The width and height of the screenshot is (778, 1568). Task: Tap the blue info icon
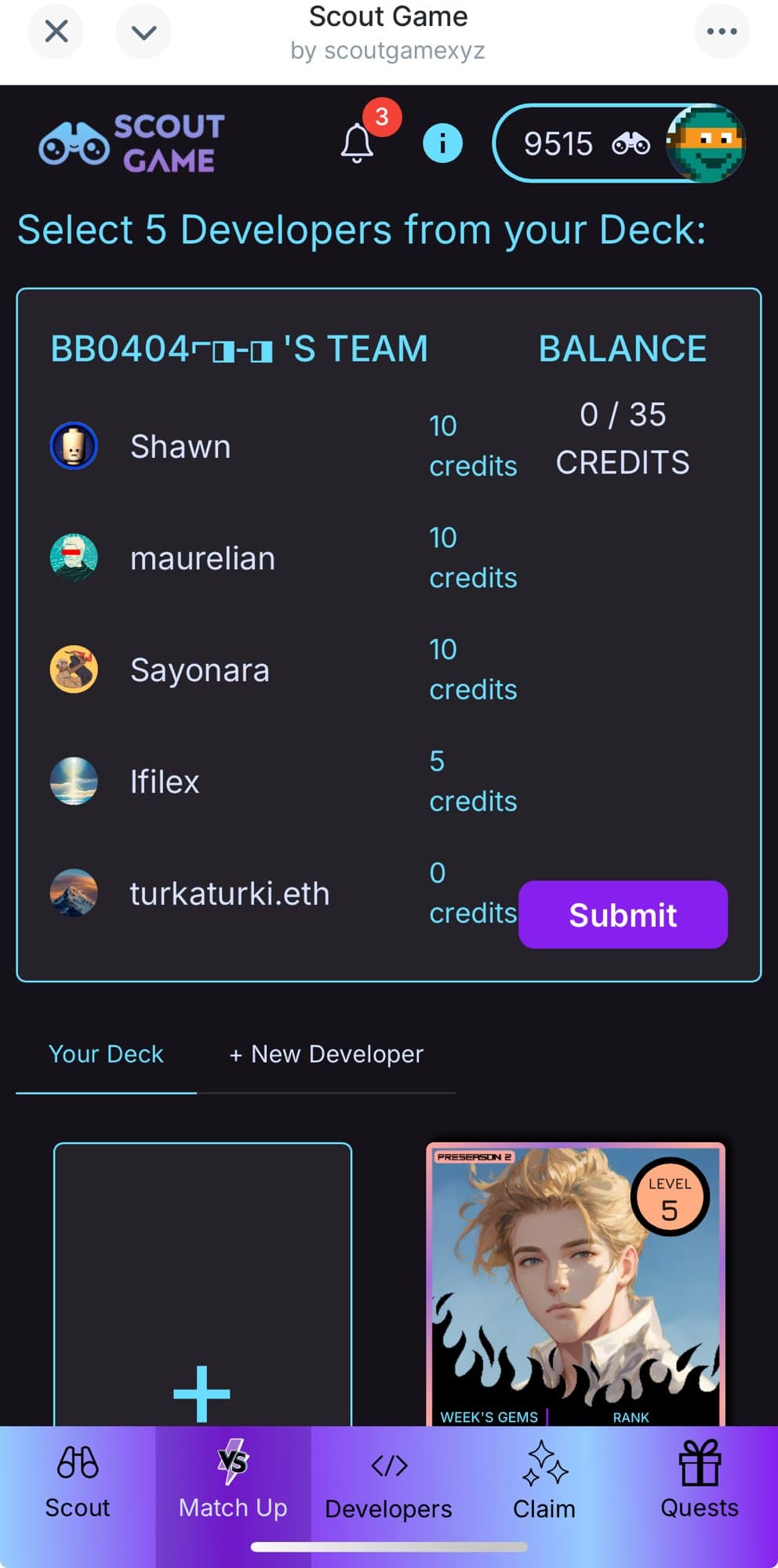pos(442,143)
